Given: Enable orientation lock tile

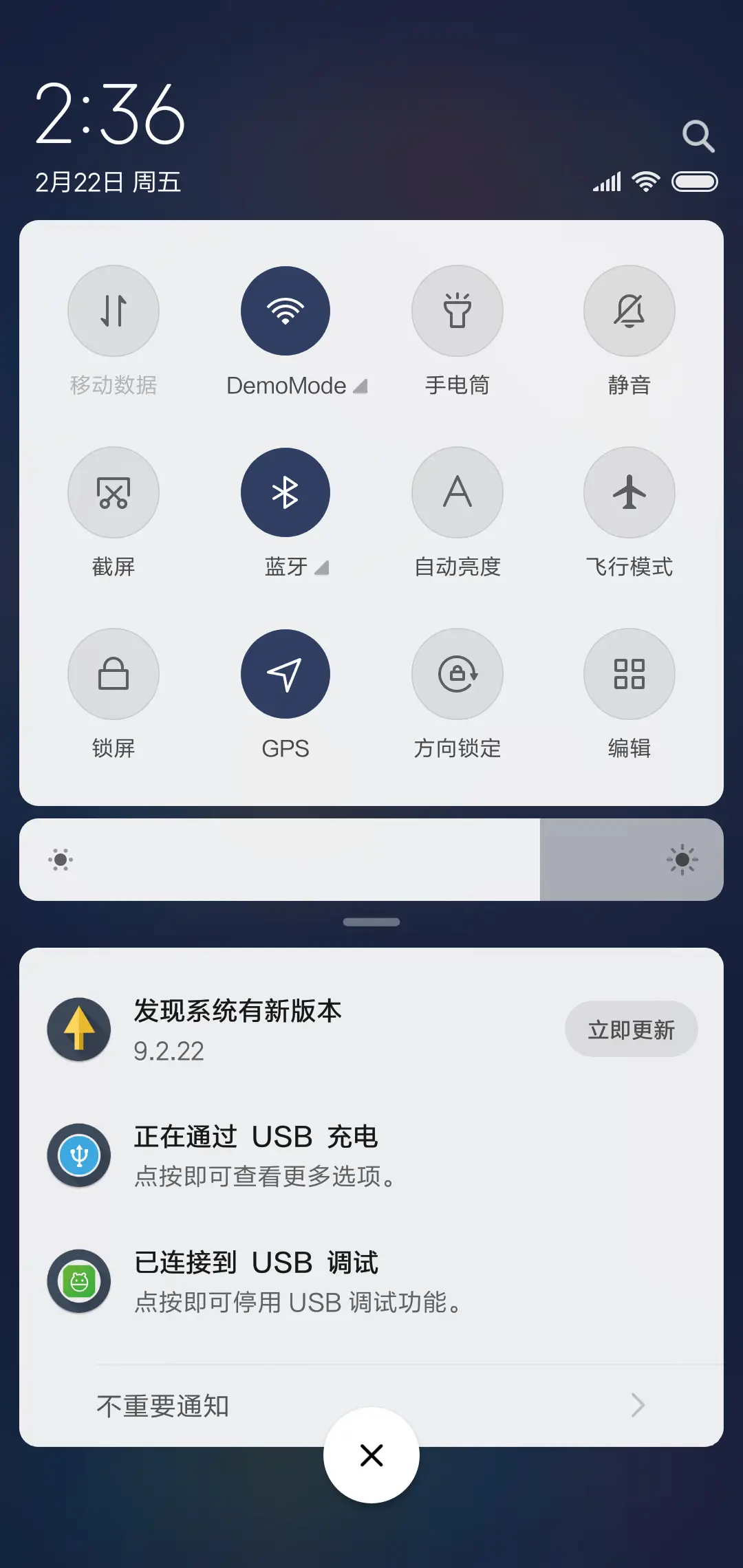Looking at the screenshot, I should pyautogui.click(x=457, y=674).
